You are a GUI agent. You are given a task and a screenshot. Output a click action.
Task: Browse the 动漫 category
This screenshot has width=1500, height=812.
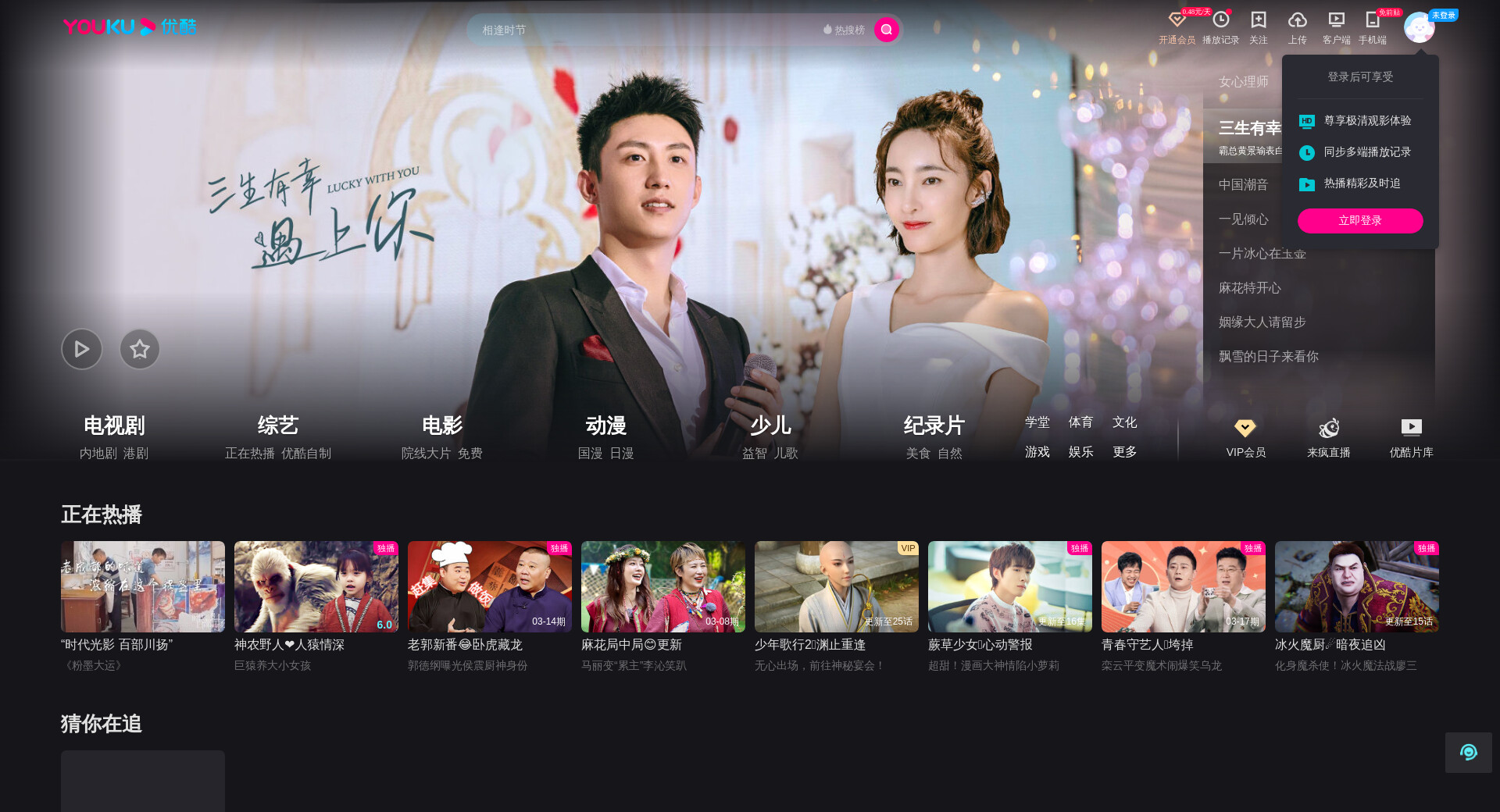606,426
